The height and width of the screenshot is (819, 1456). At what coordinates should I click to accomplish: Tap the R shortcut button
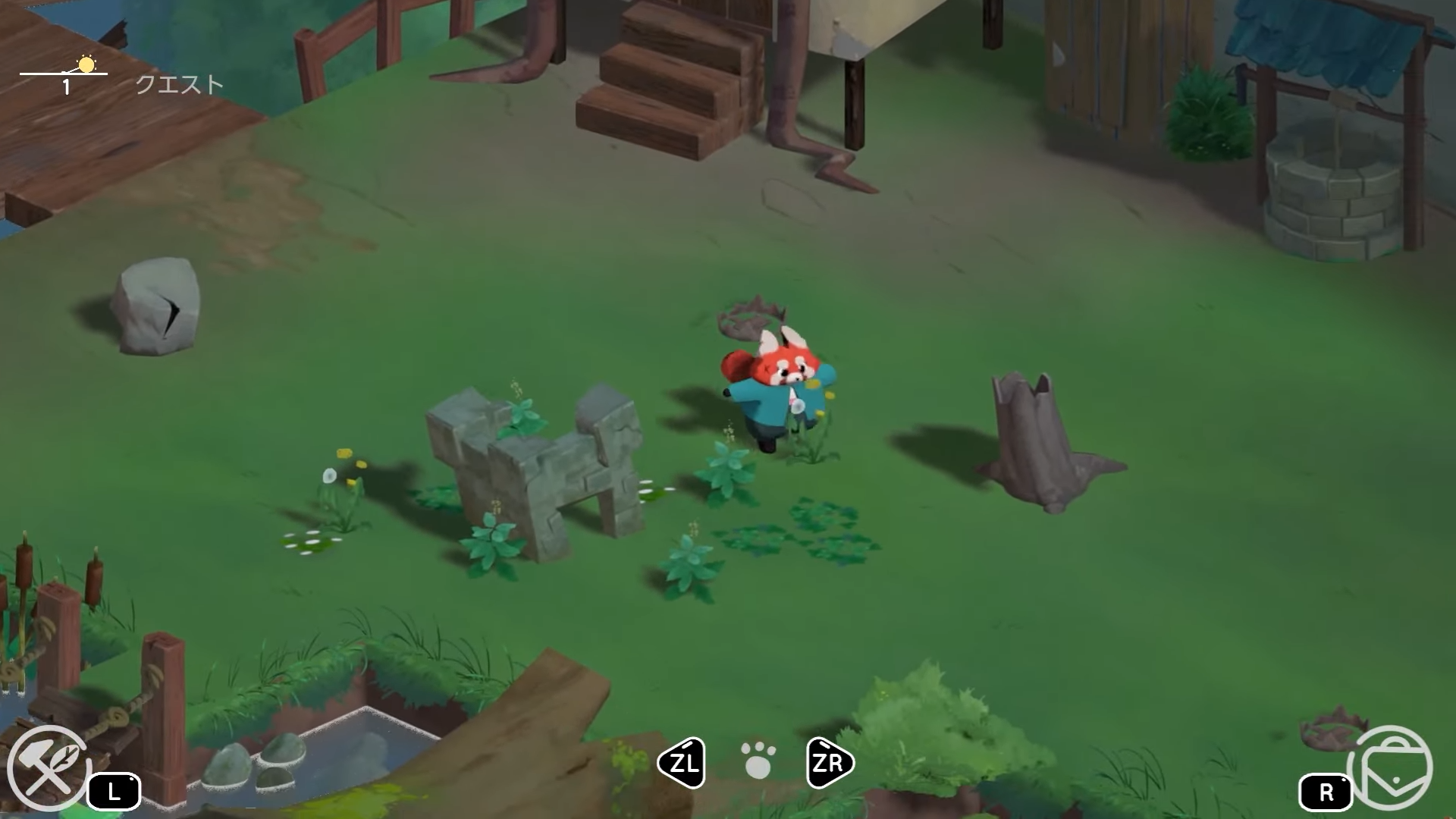click(x=1326, y=792)
